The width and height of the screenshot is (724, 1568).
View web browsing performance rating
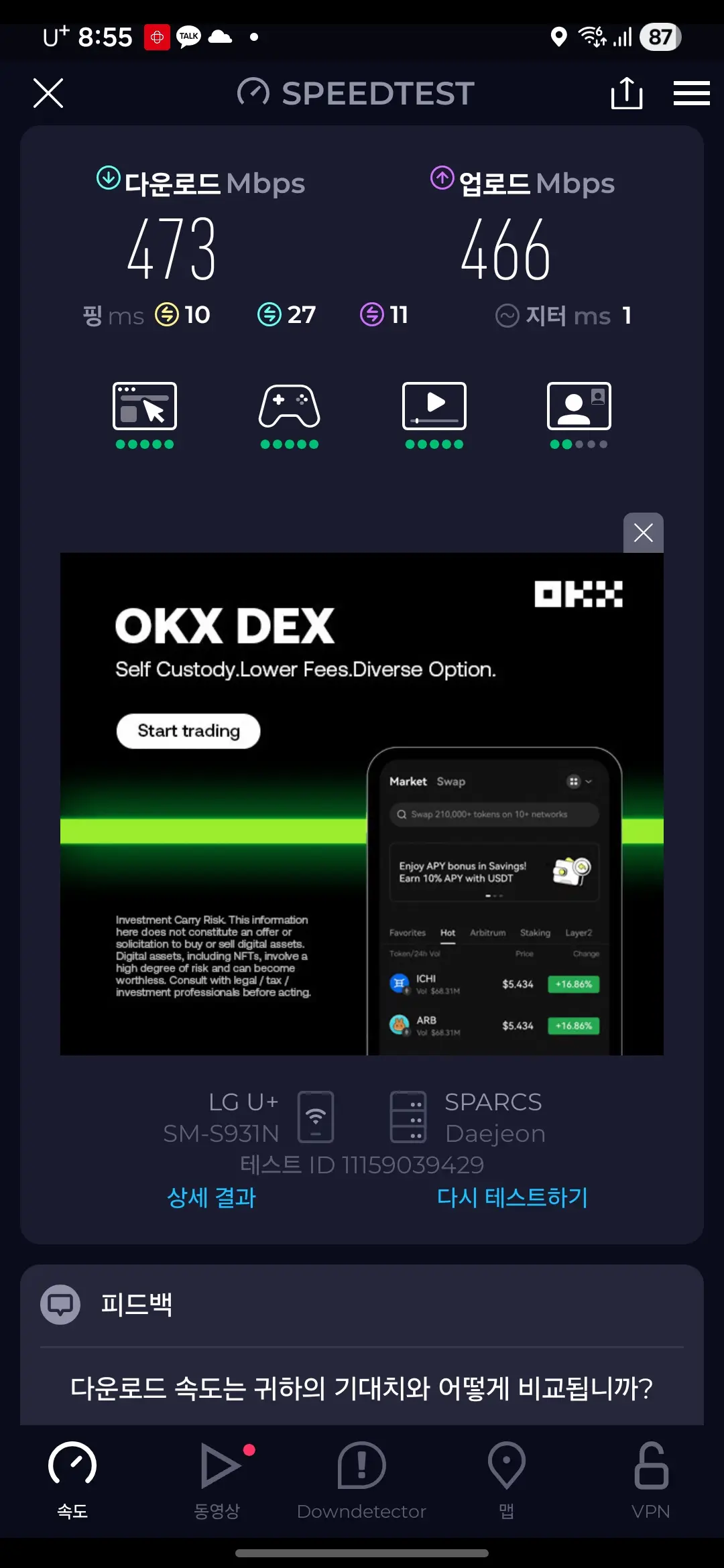point(145,414)
